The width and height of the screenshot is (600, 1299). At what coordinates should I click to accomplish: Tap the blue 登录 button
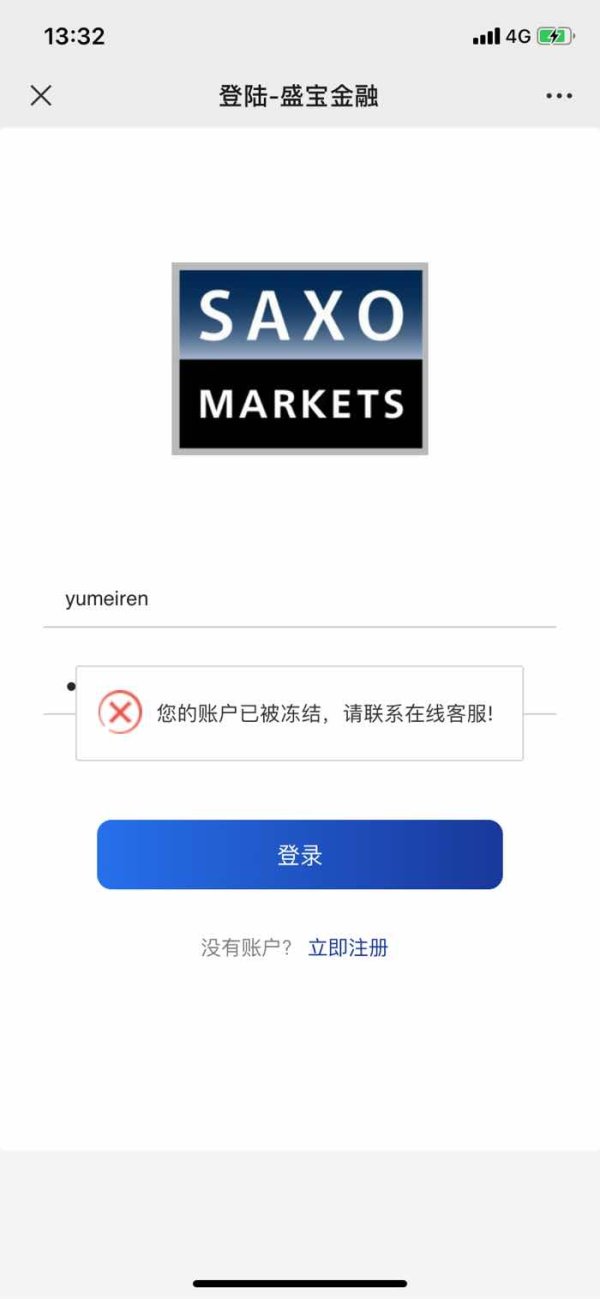[x=300, y=855]
